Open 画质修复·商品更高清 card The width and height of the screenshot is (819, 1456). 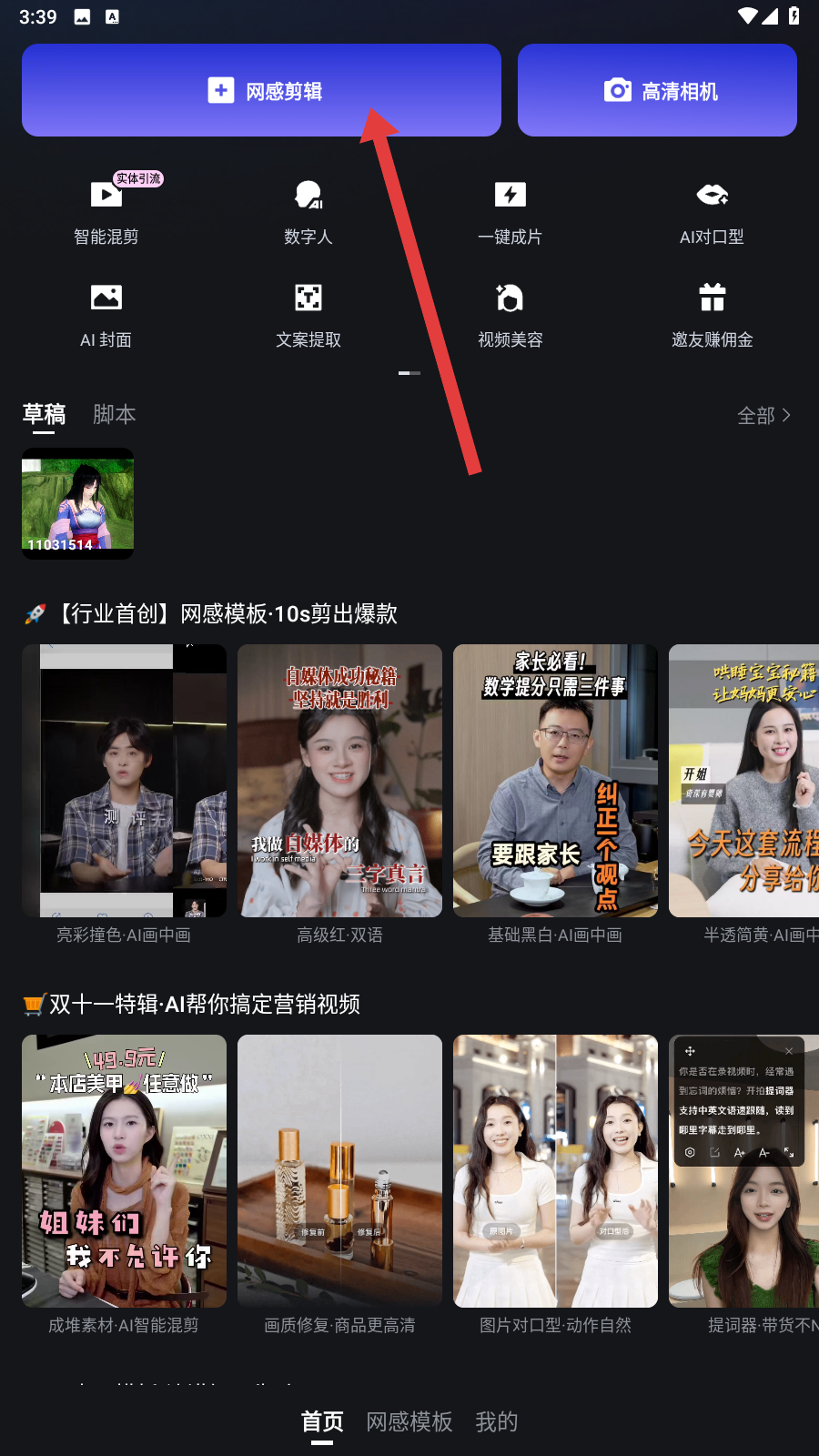click(x=339, y=1171)
